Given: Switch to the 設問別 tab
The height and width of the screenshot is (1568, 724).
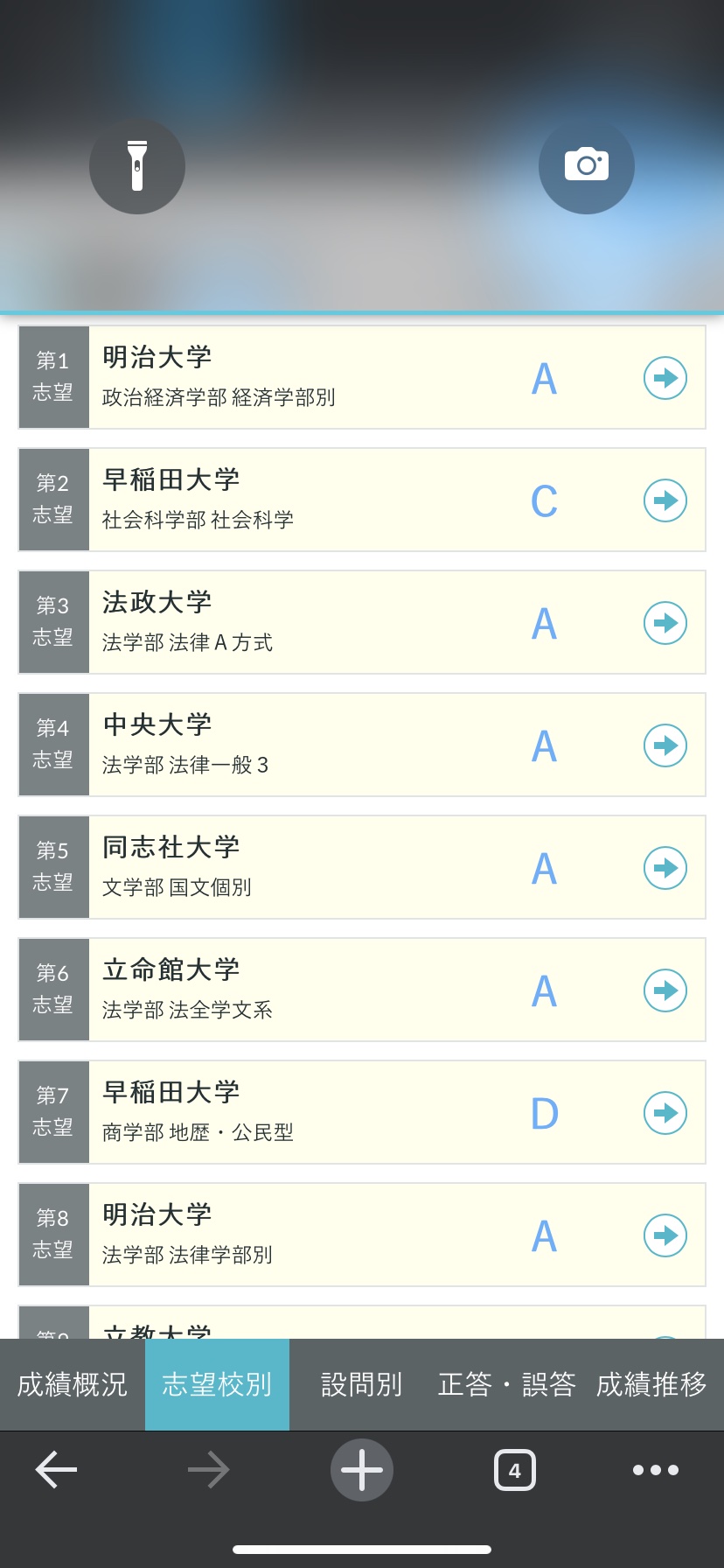Looking at the screenshot, I should [x=362, y=1384].
